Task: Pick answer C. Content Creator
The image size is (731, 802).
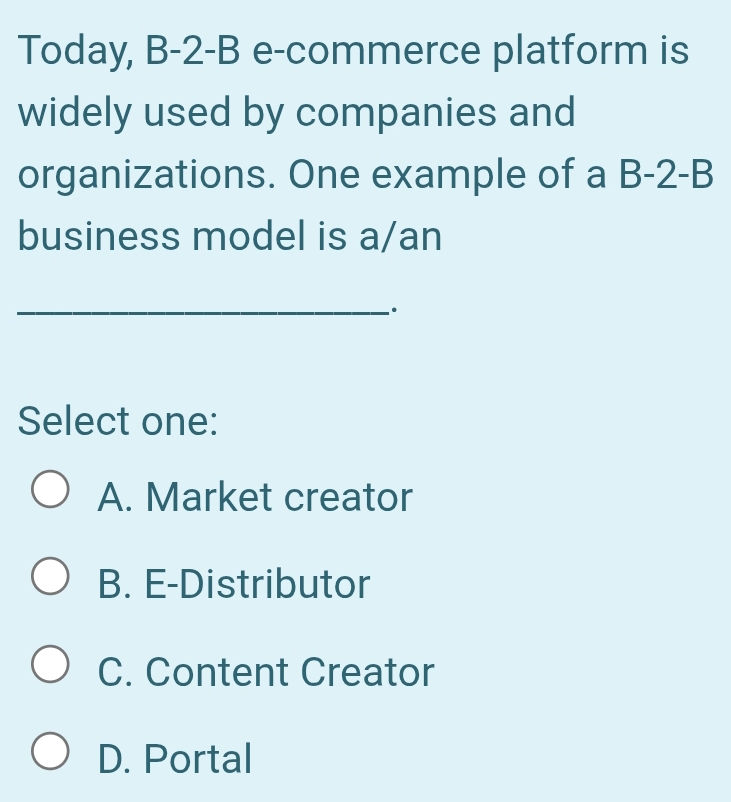Action: (x=50, y=670)
